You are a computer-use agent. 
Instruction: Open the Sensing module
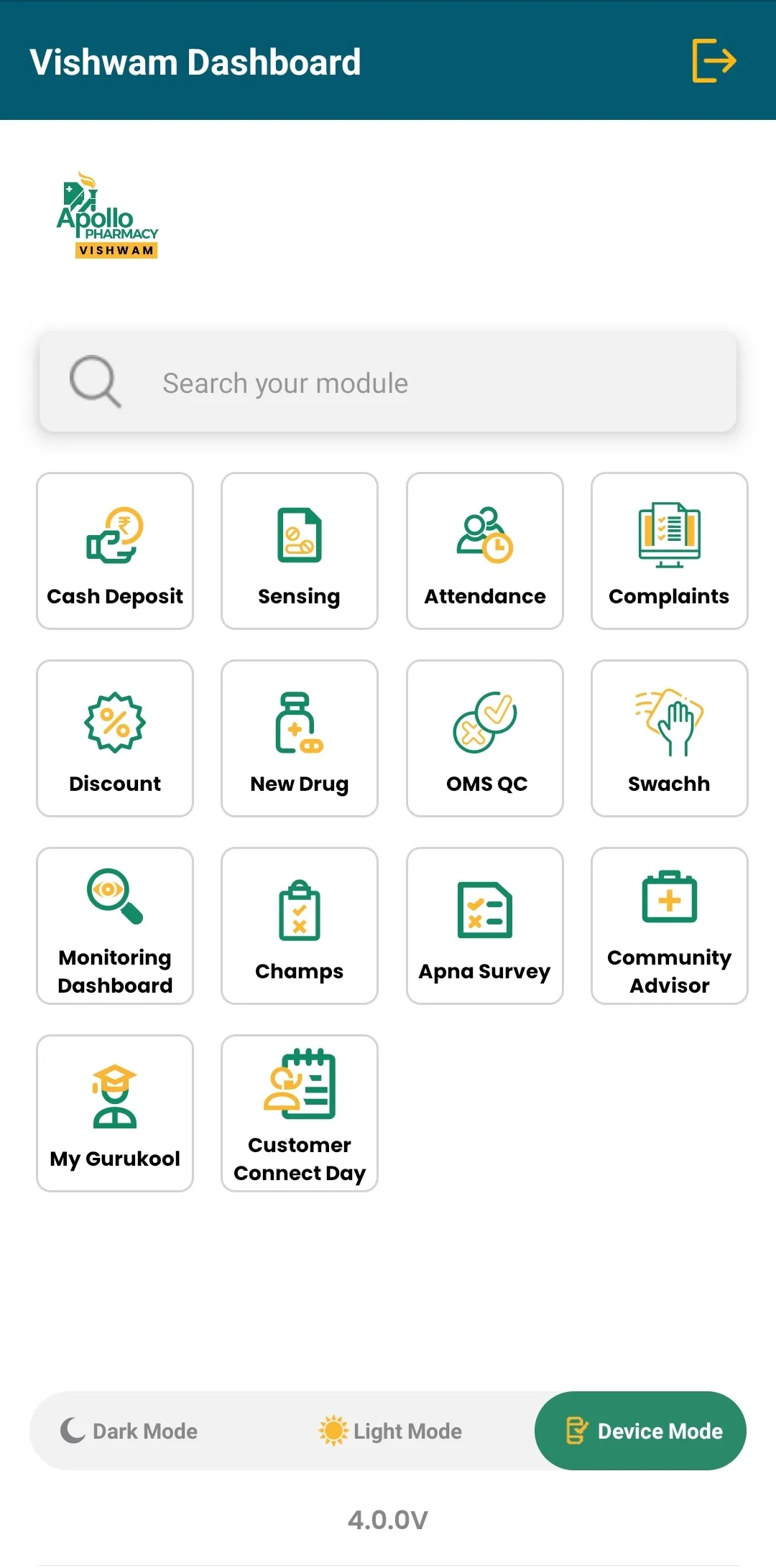(300, 551)
